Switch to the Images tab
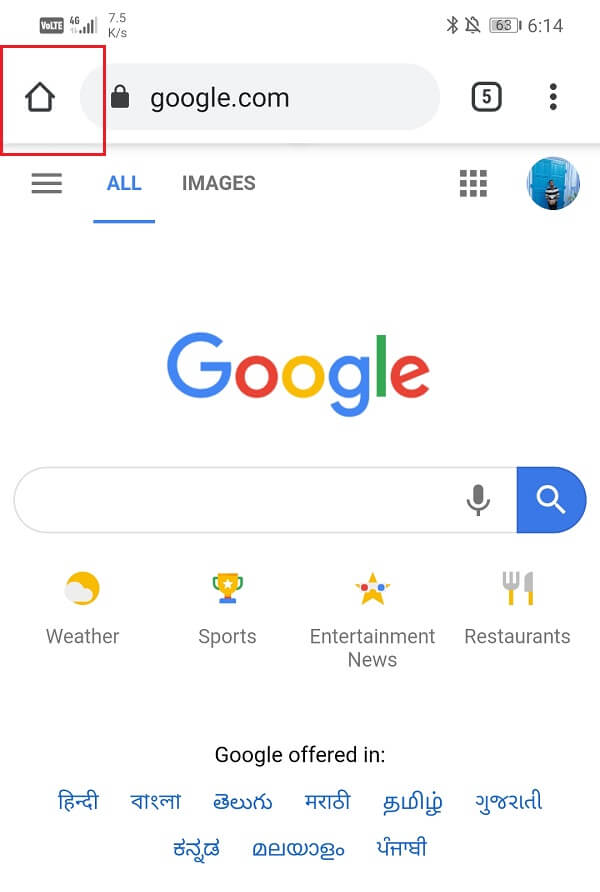600x892 pixels. point(218,183)
